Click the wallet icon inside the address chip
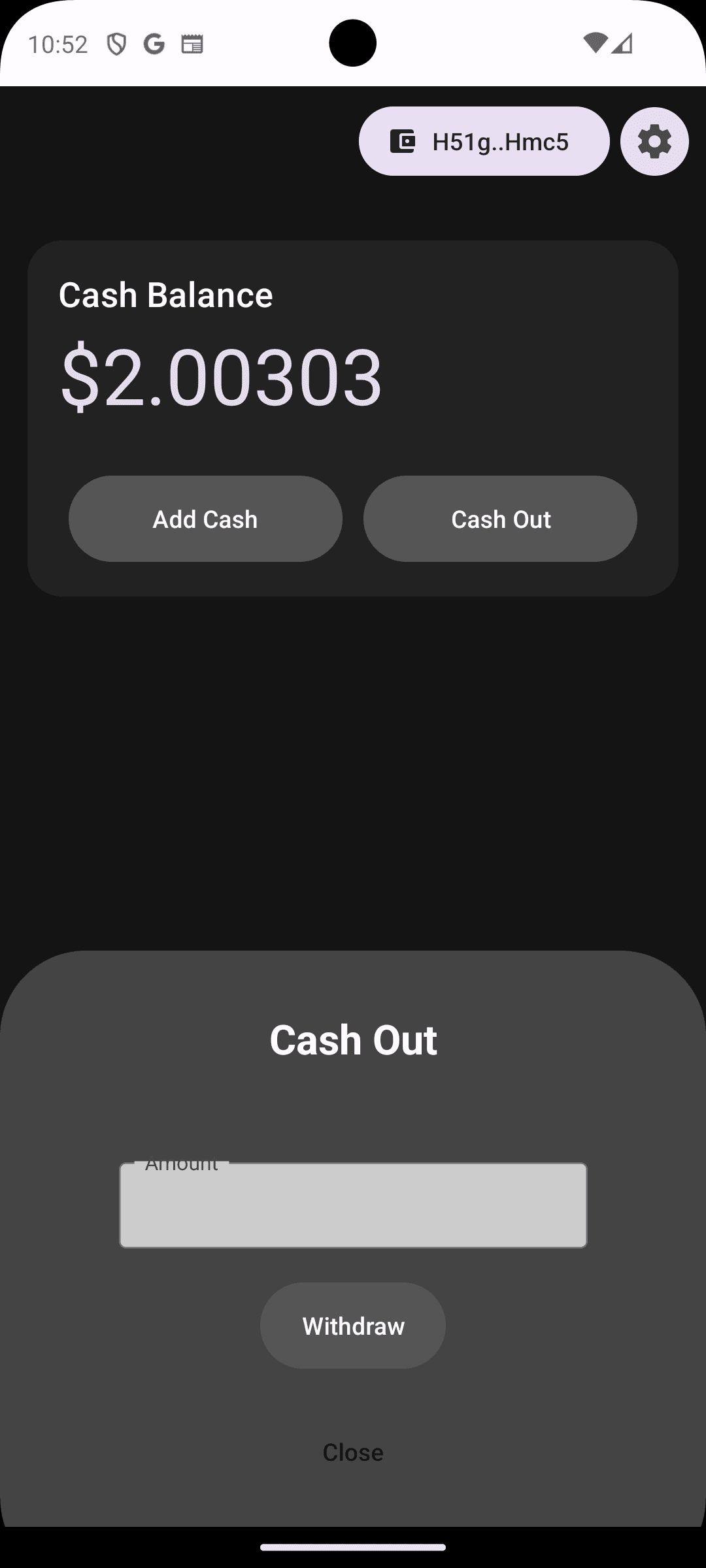This screenshot has height=1568, width=706. [403, 140]
